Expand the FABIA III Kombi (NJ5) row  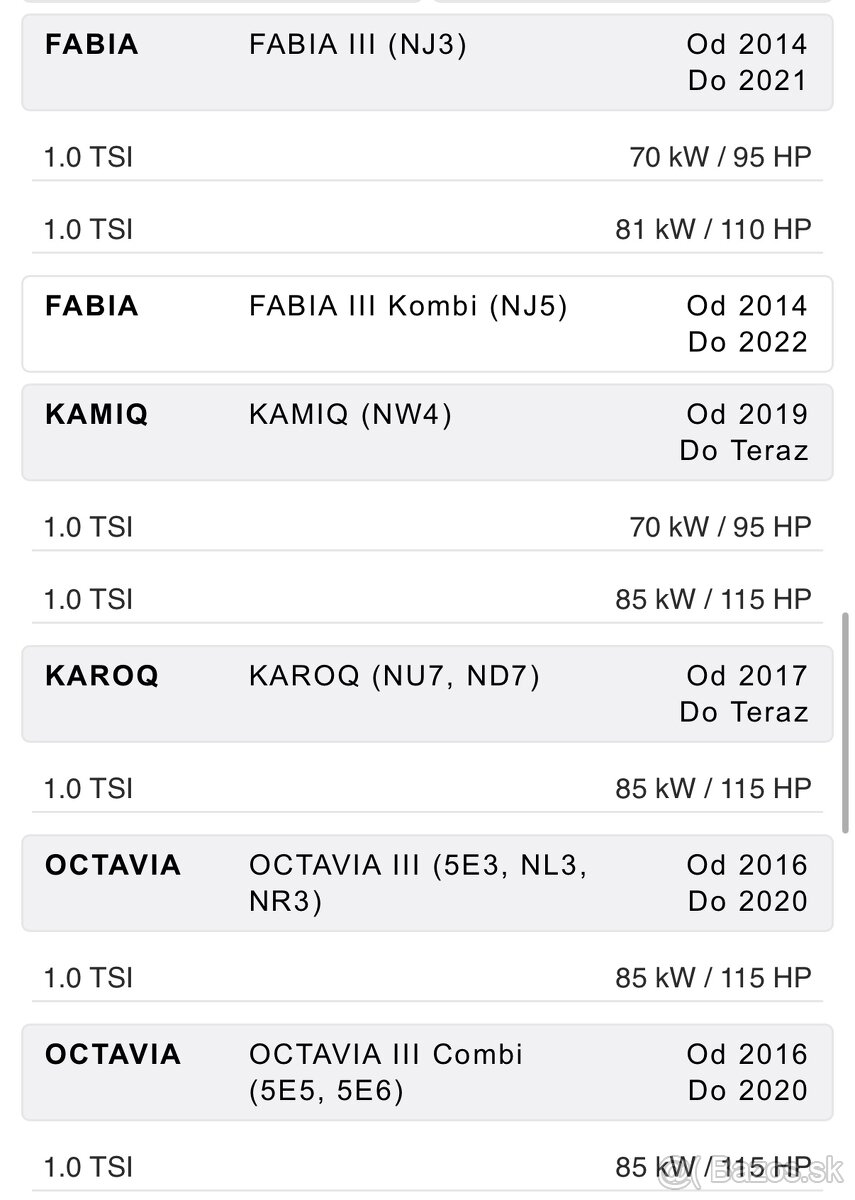[x=427, y=324]
